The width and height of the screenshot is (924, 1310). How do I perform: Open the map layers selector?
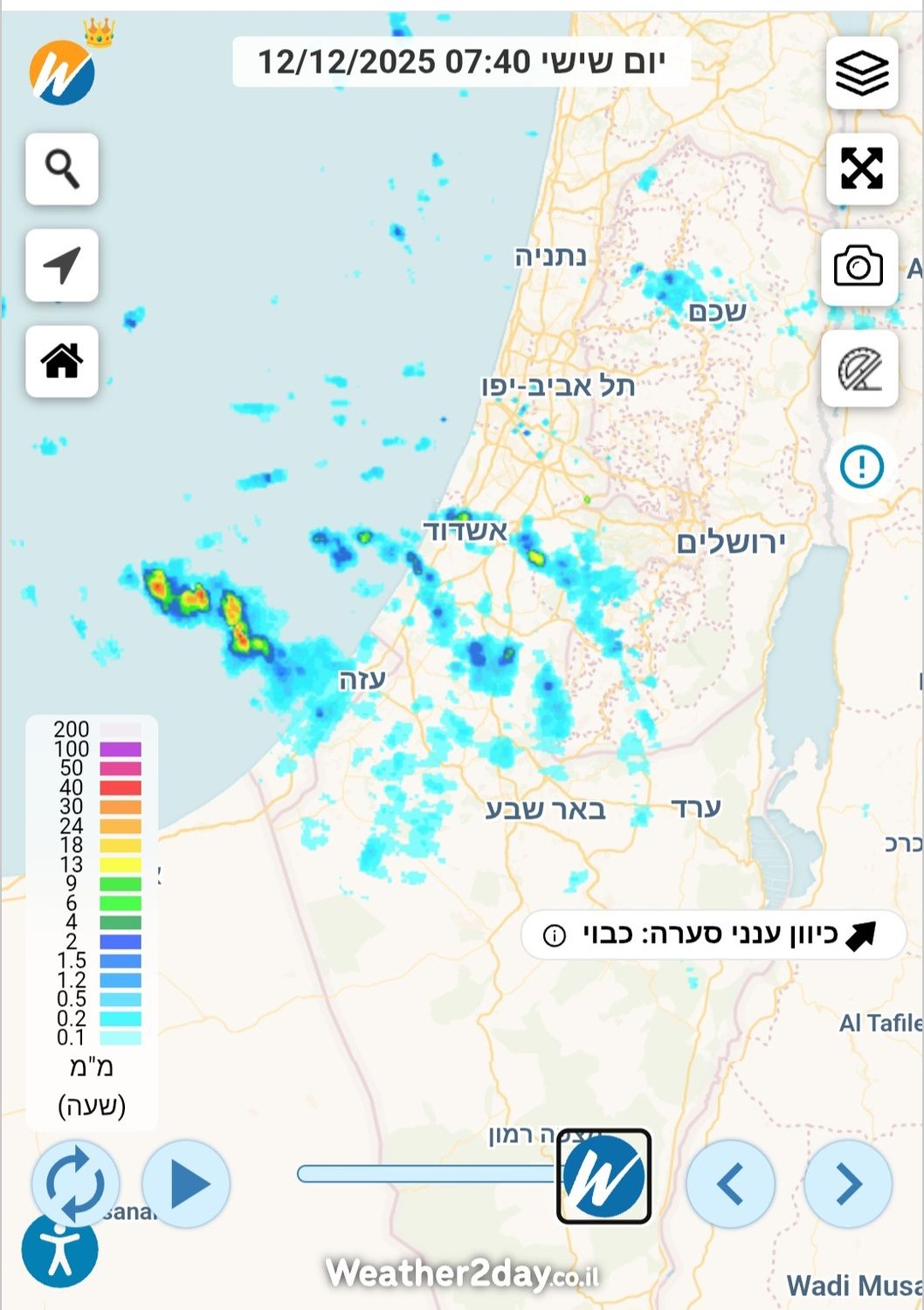coord(862,73)
